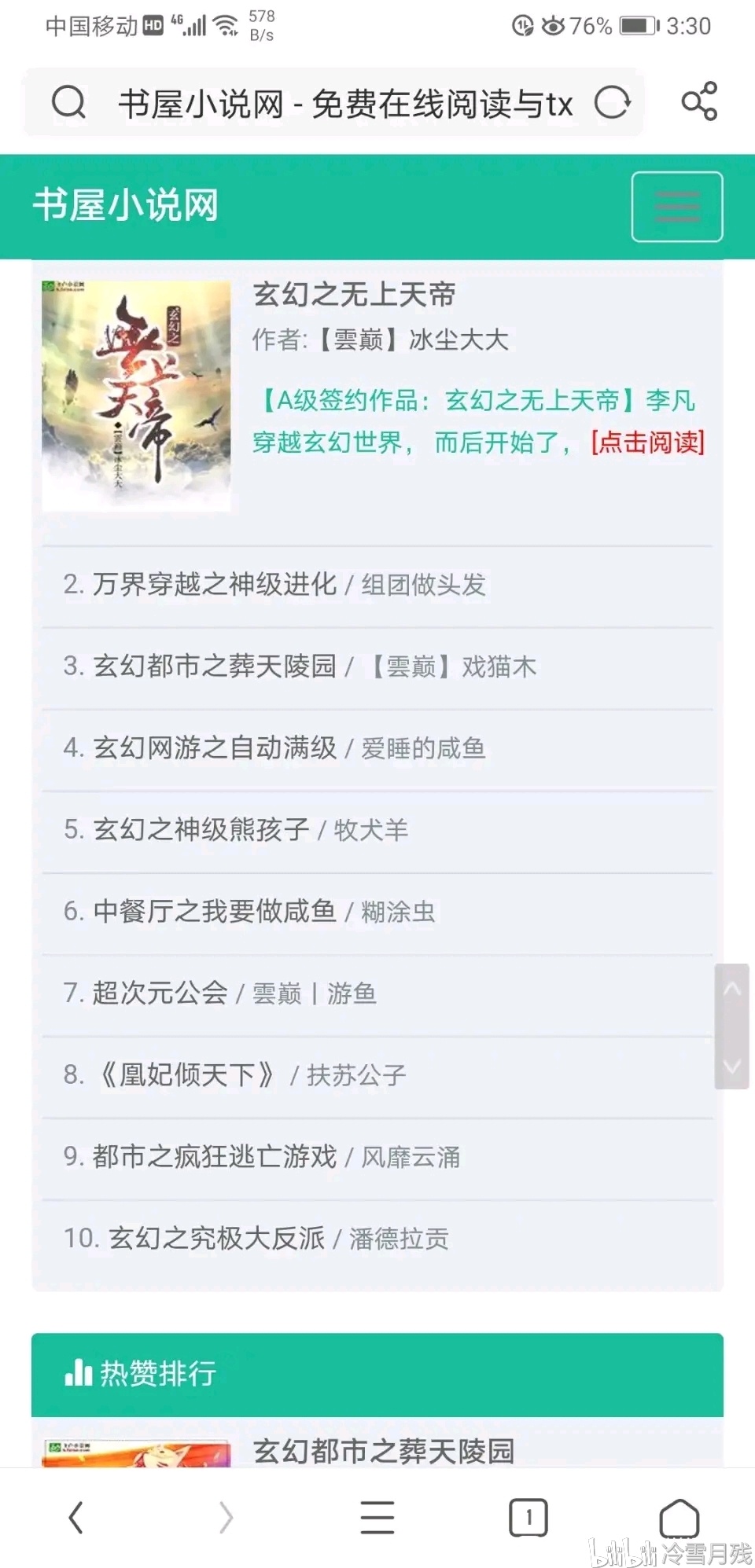Open the site's hamburger menu
The height and width of the screenshot is (1568, 755).
pyautogui.click(x=676, y=207)
